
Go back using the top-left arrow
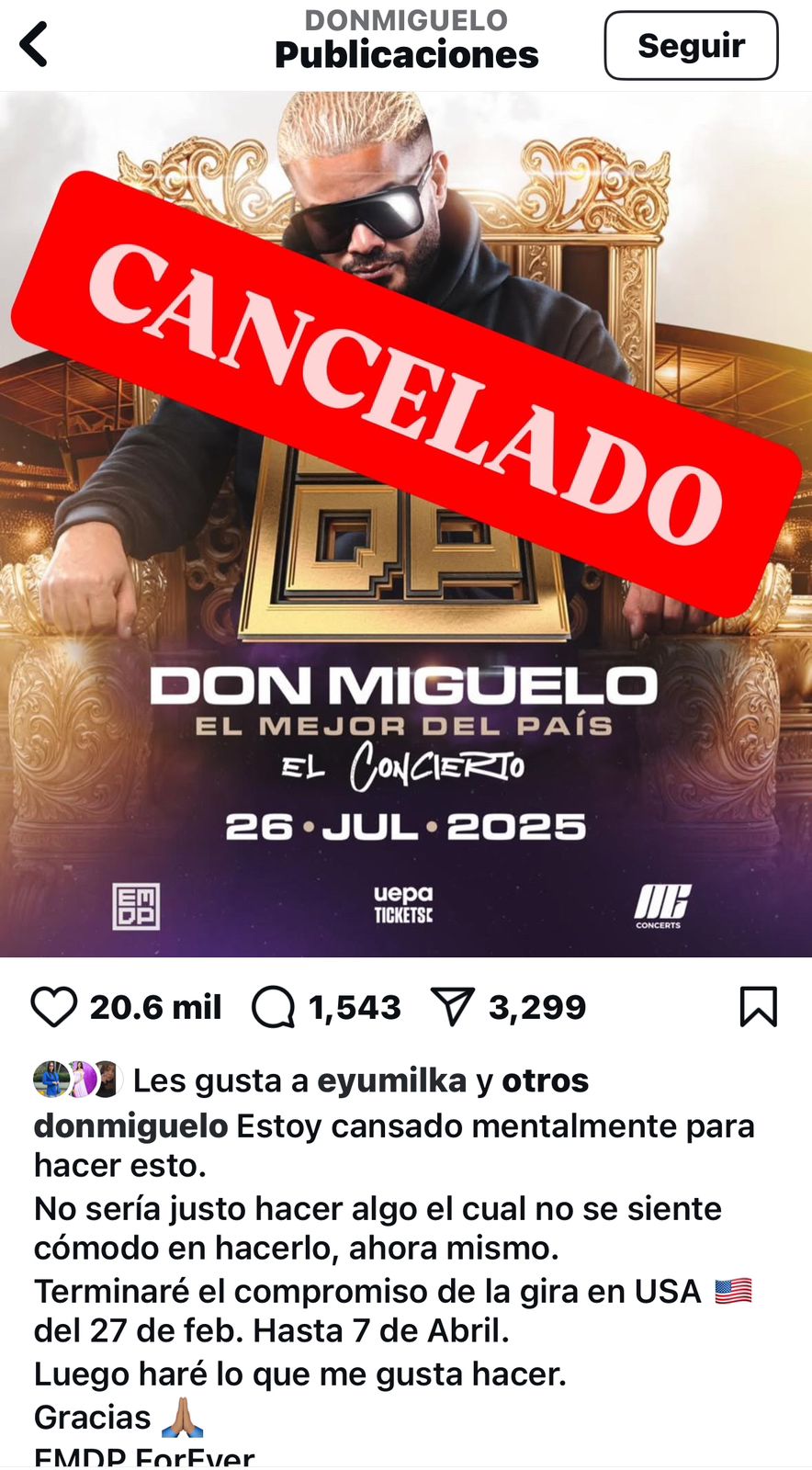pos(35,44)
